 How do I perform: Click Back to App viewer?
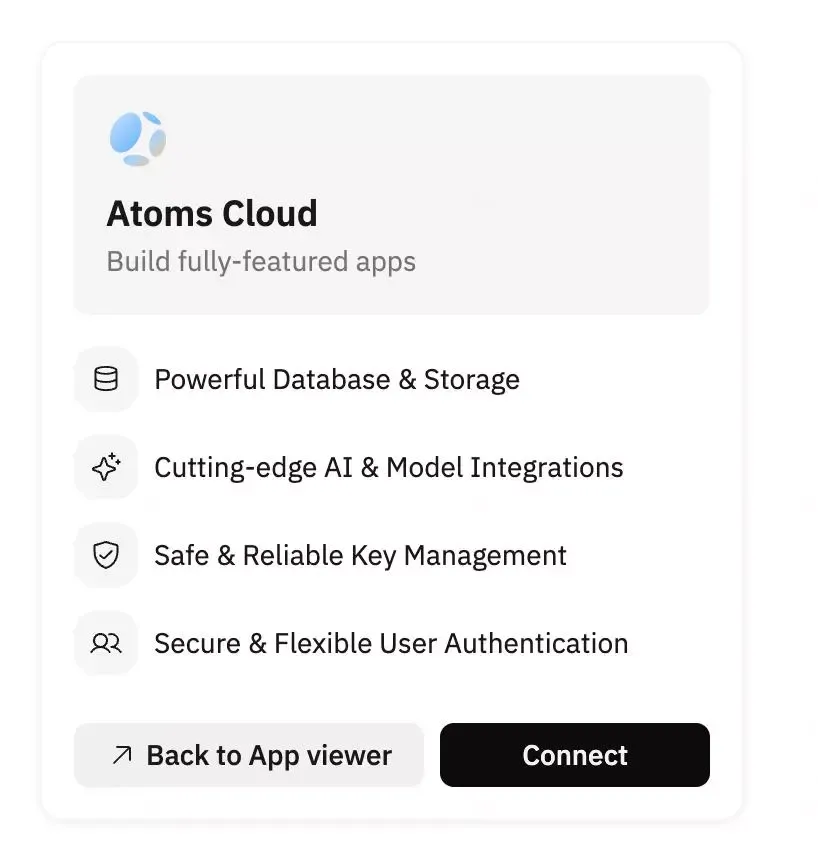click(x=248, y=755)
